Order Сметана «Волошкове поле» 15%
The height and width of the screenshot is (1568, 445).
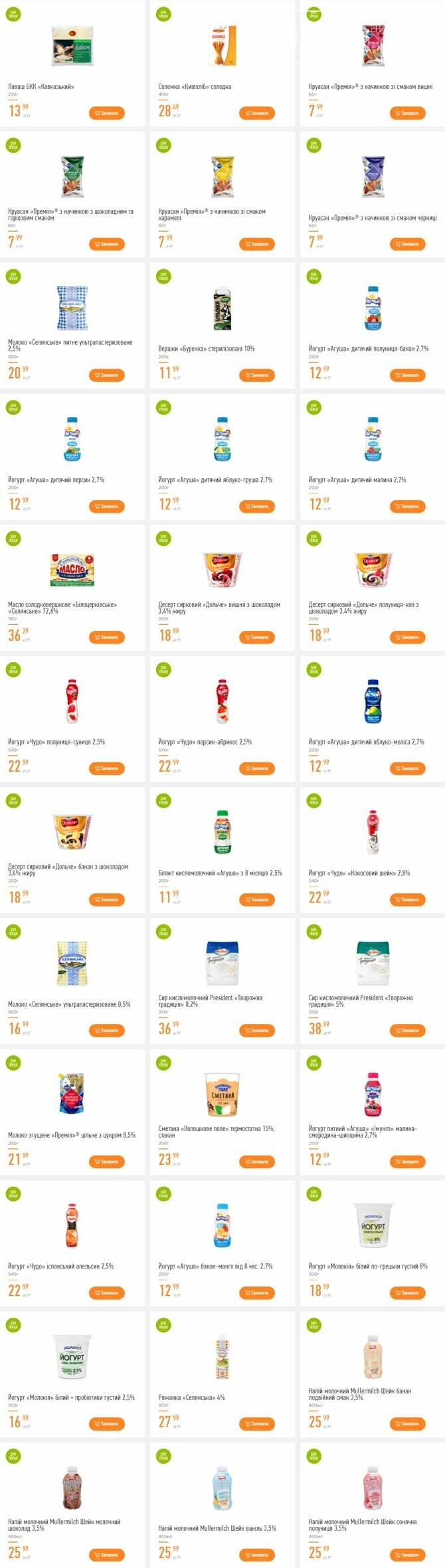click(256, 1162)
